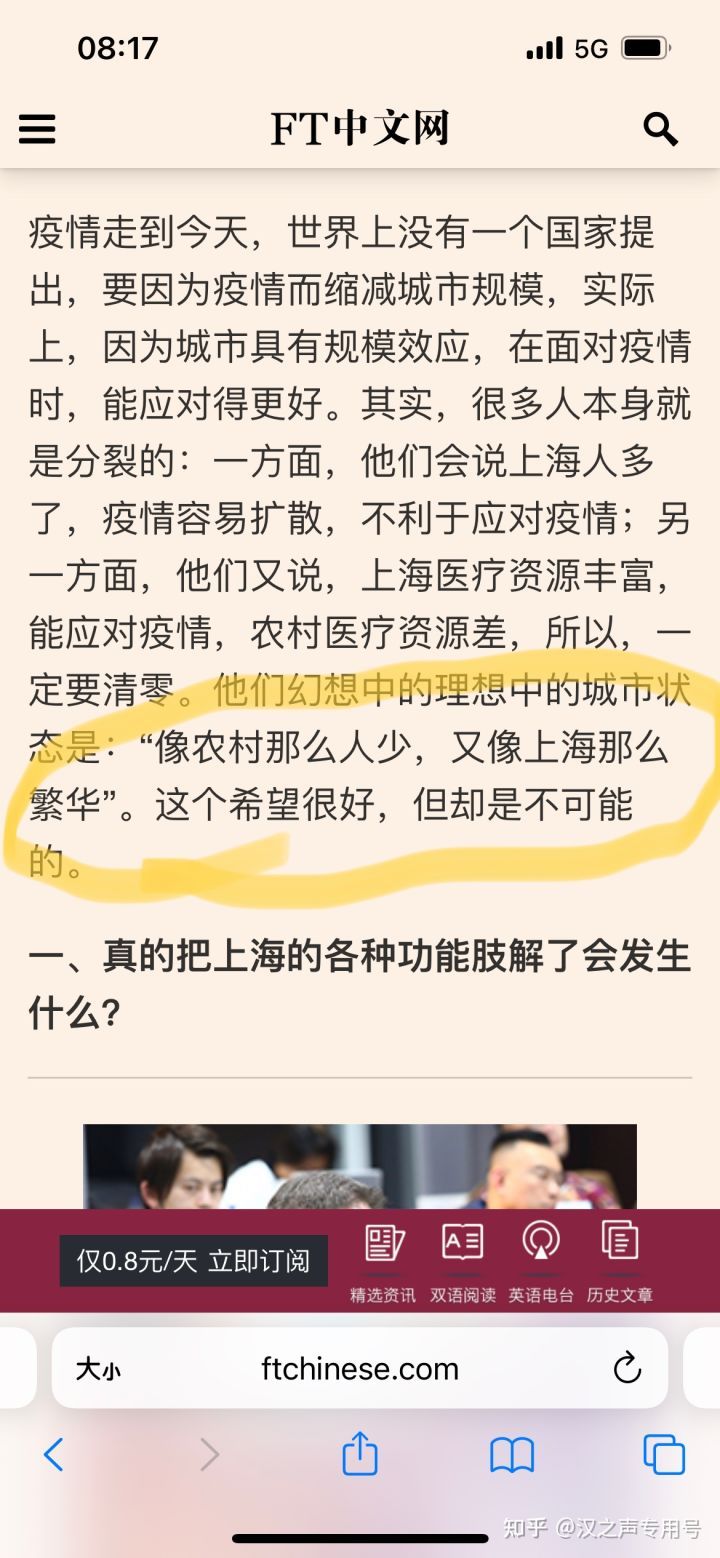Open 历史文章 archive
The width and height of the screenshot is (720, 1558).
[x=619, y=1263]
